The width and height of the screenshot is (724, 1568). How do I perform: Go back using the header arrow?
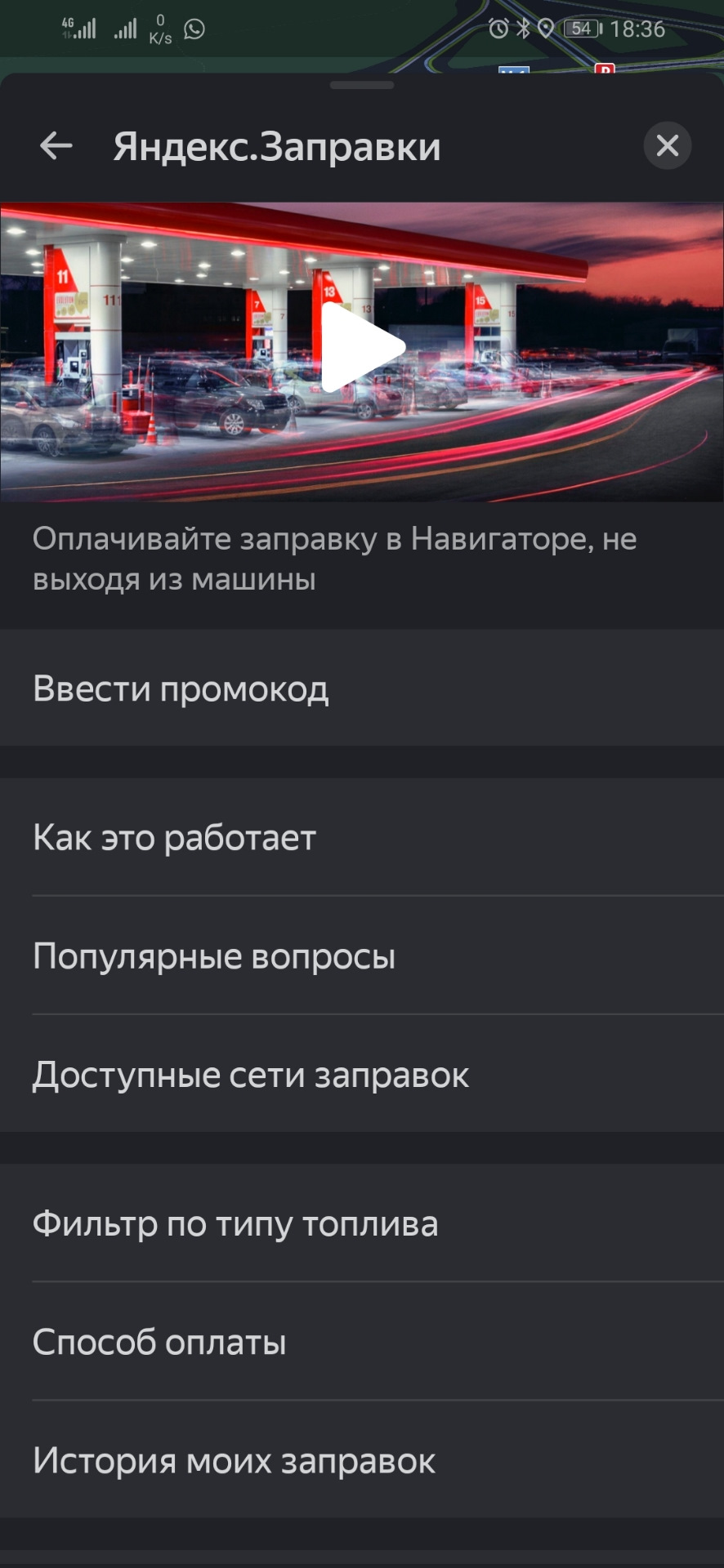tap(56, 147)
